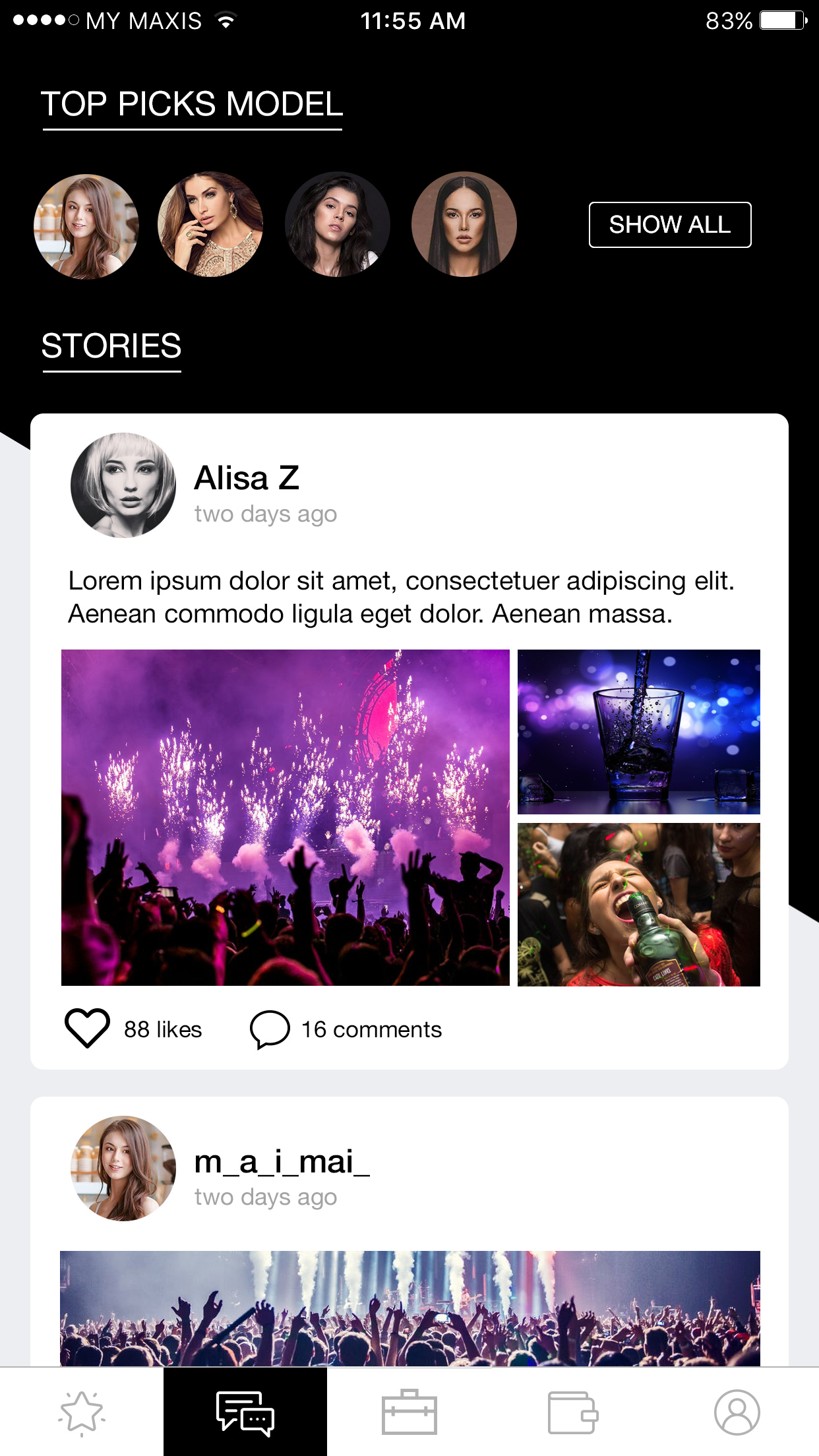
Task: Open the fourth top pick model avatar
Action: (x=464, y=225)
